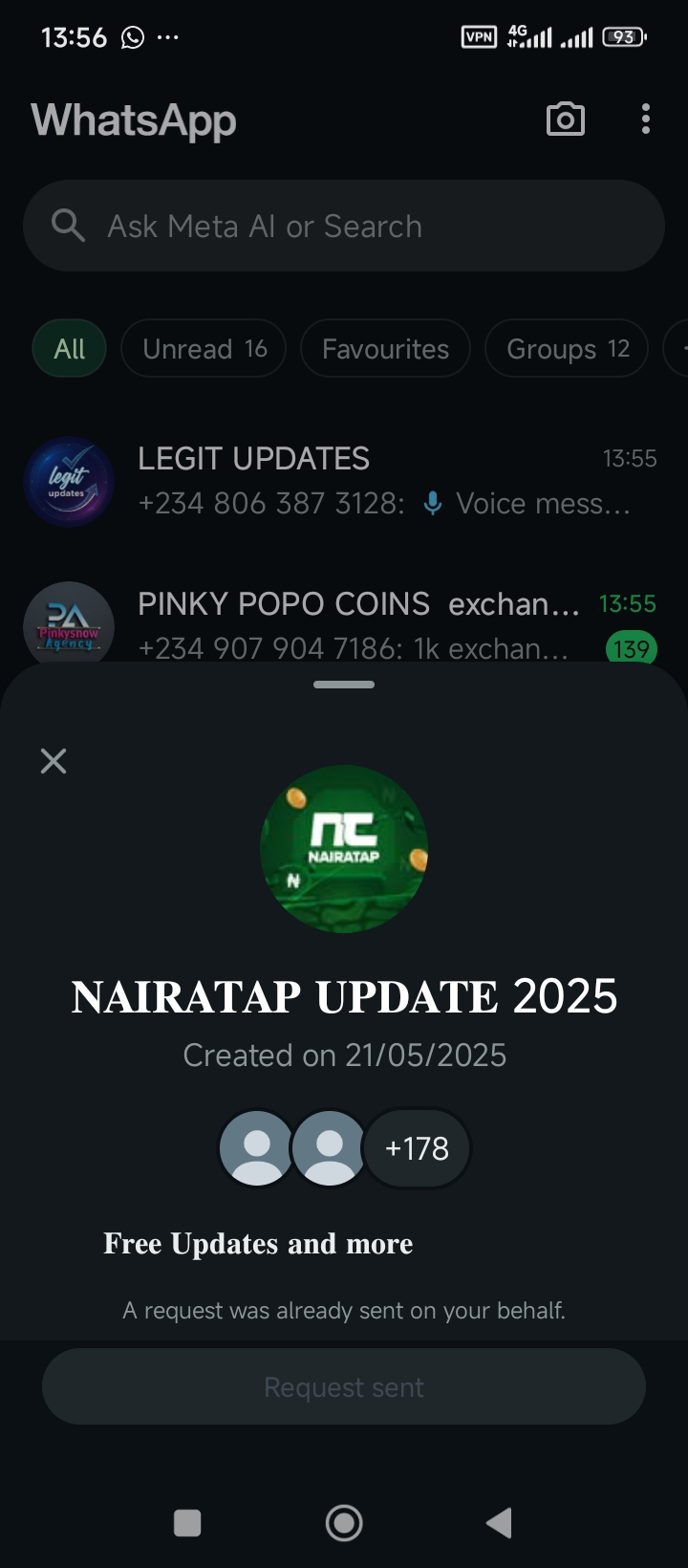Filter chats by Groups
This screenshot has height=1568, width=688.
tap(567, 349)
